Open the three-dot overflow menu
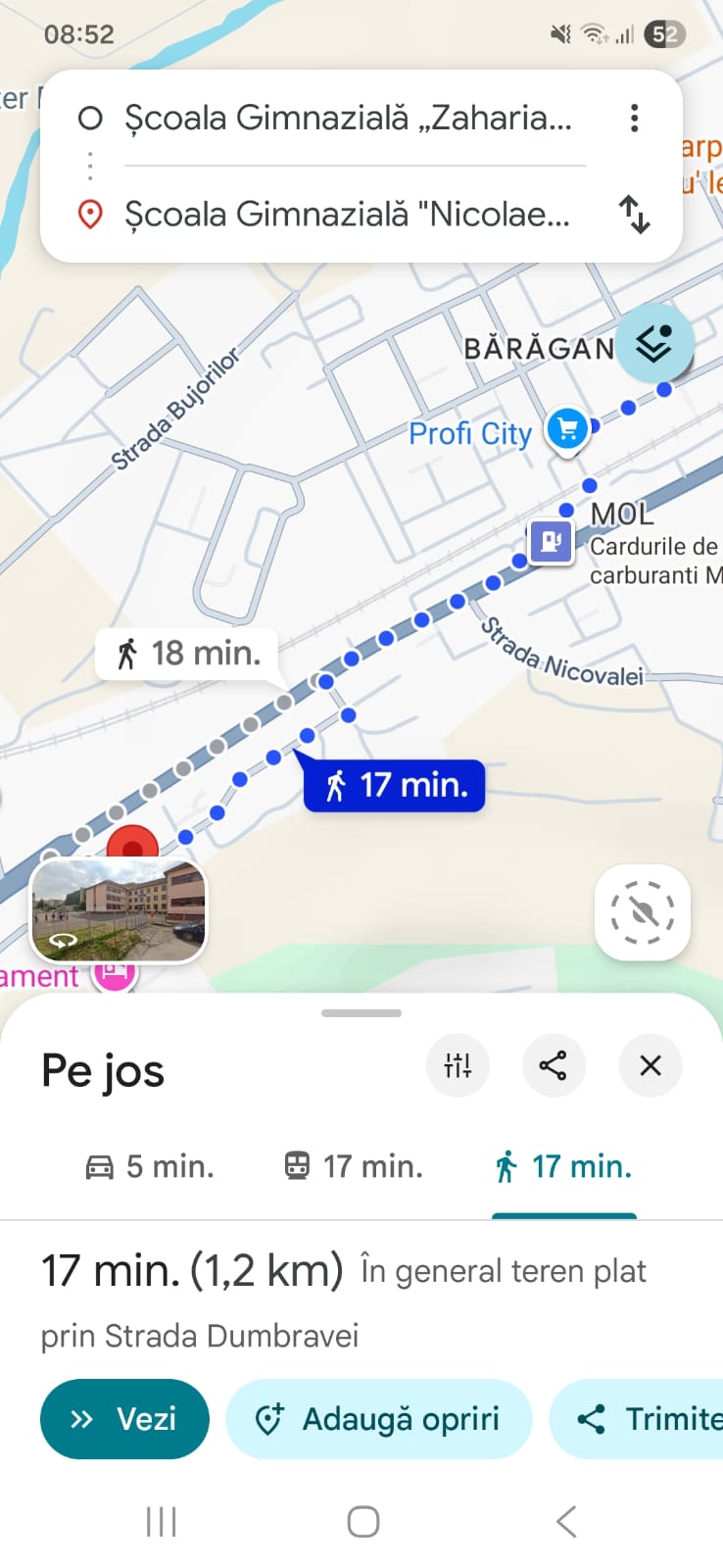 [635, 119]
